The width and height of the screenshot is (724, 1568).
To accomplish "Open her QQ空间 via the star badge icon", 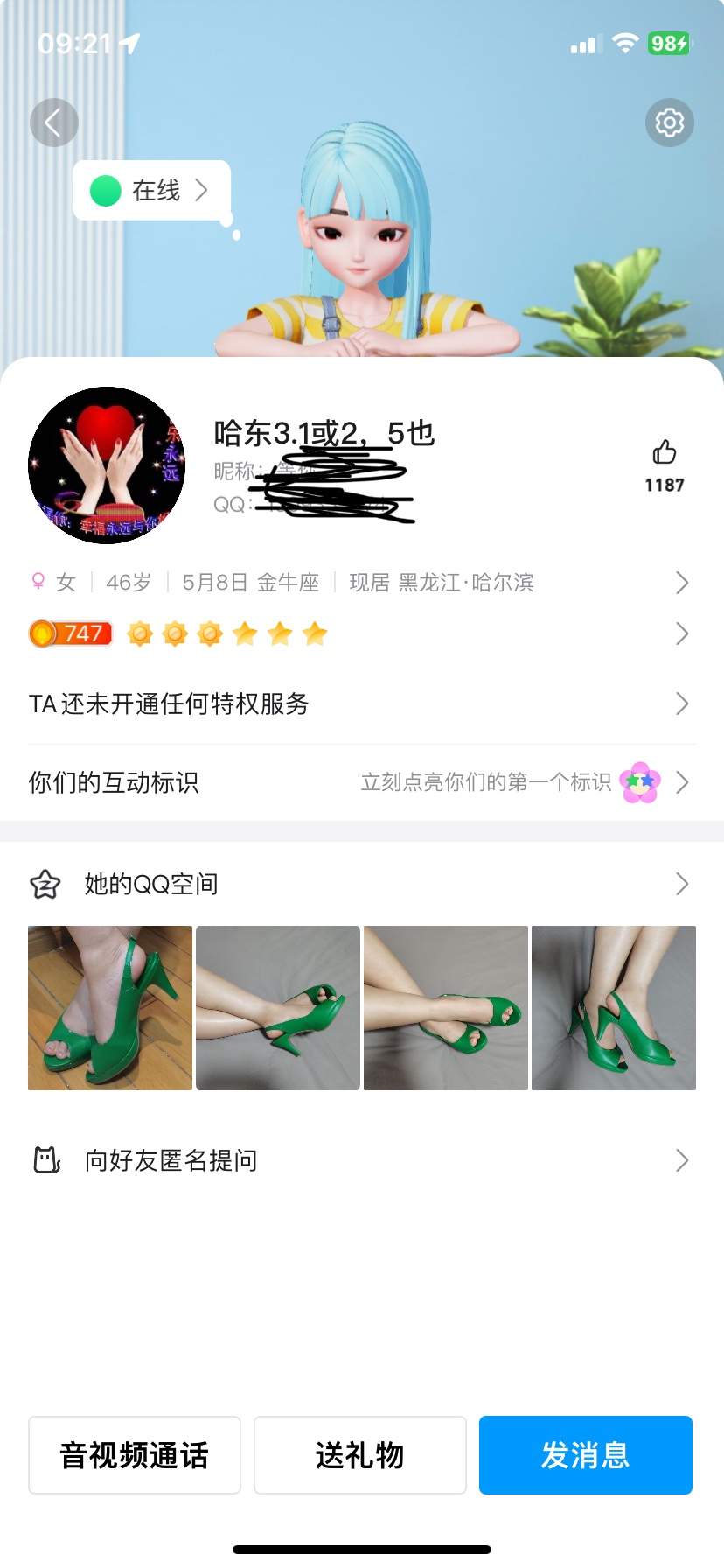I will 45,884.
